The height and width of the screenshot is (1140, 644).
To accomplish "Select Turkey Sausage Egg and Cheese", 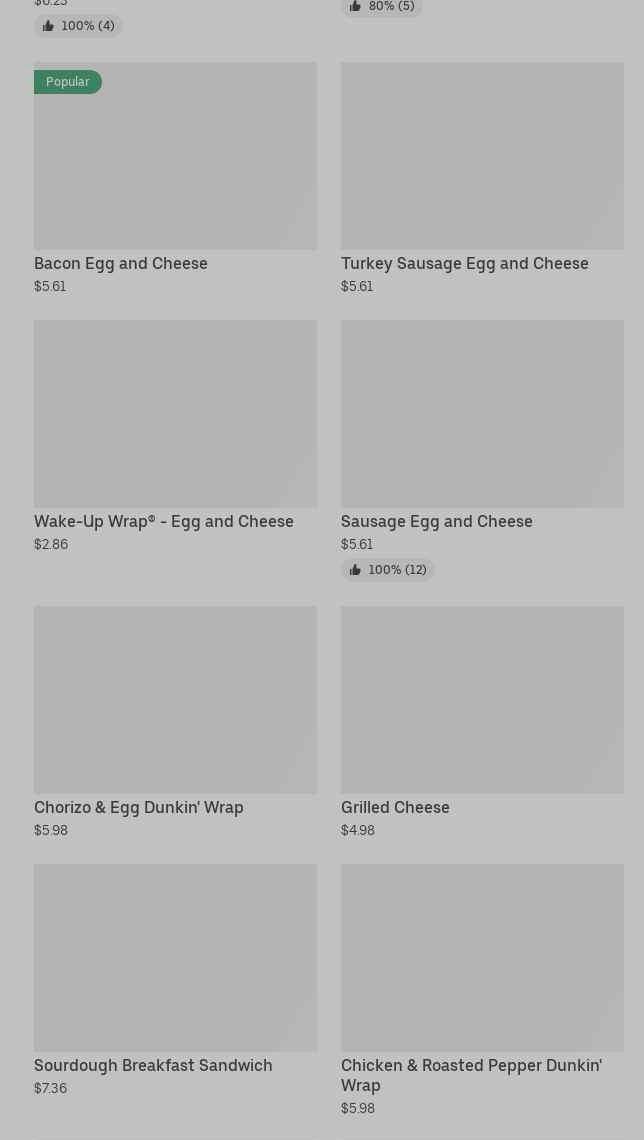I will [x=482, y=178].
